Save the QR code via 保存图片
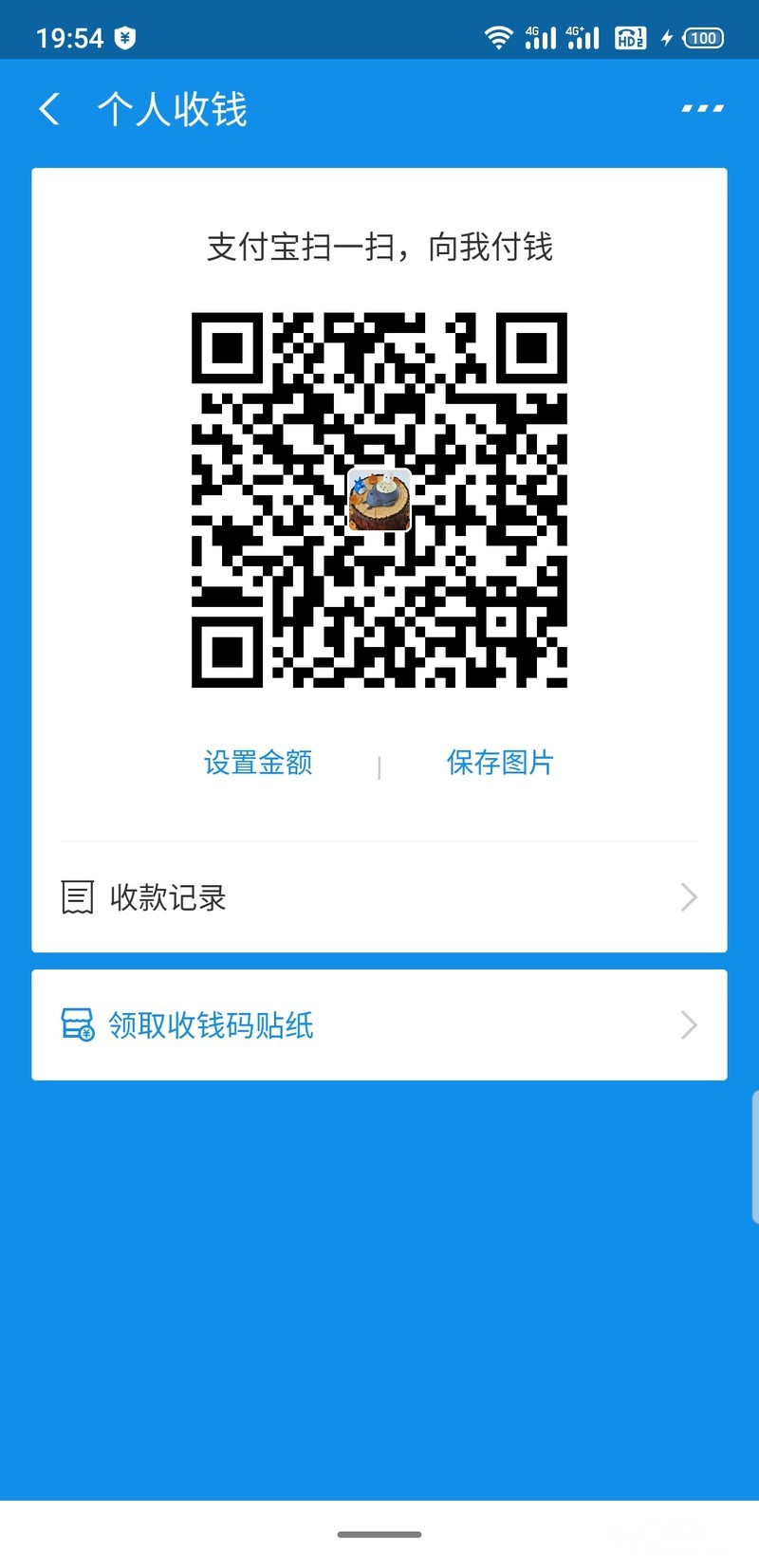Image resolution: width=759 pixels, height=1568 pixels. [x=500, y=763]
